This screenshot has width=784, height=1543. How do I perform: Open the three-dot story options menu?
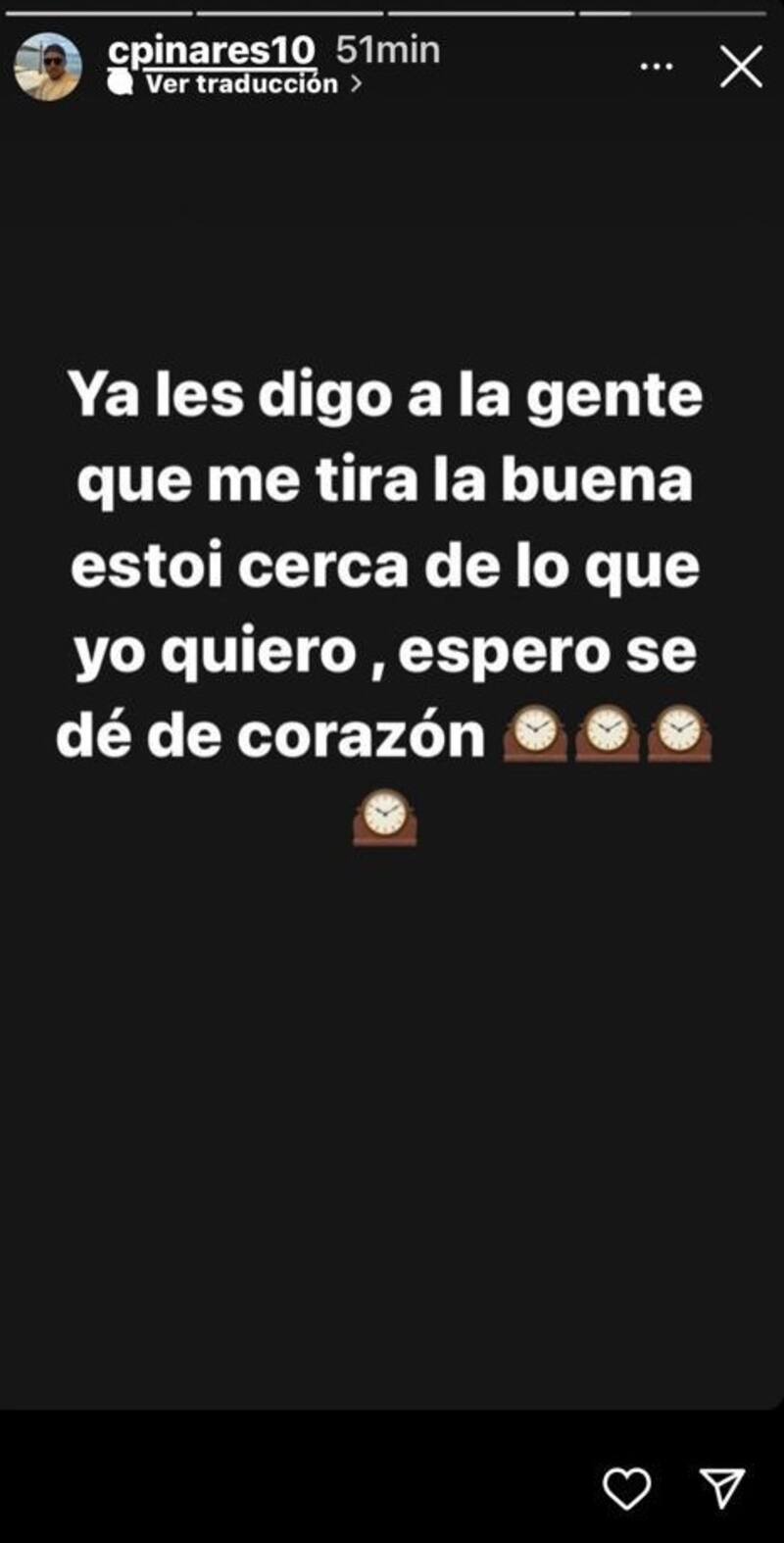(x=656, y=67)
